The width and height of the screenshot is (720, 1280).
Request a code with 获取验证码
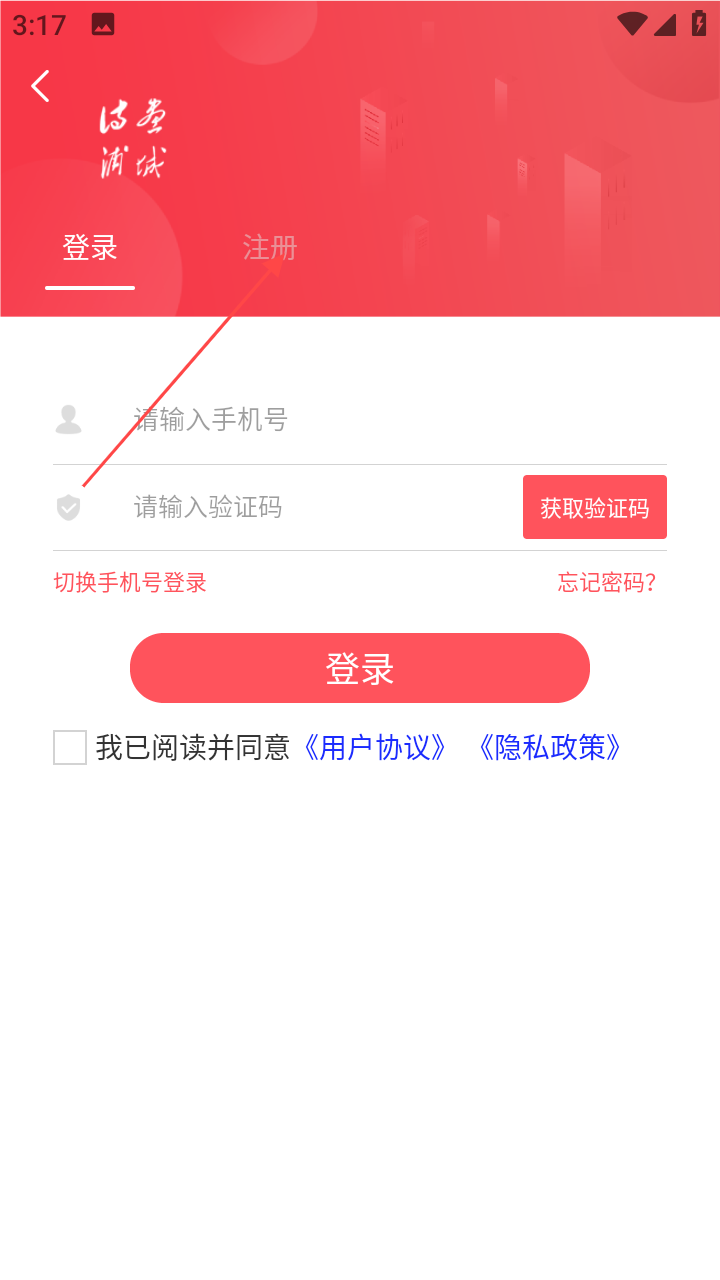[594, 508]
